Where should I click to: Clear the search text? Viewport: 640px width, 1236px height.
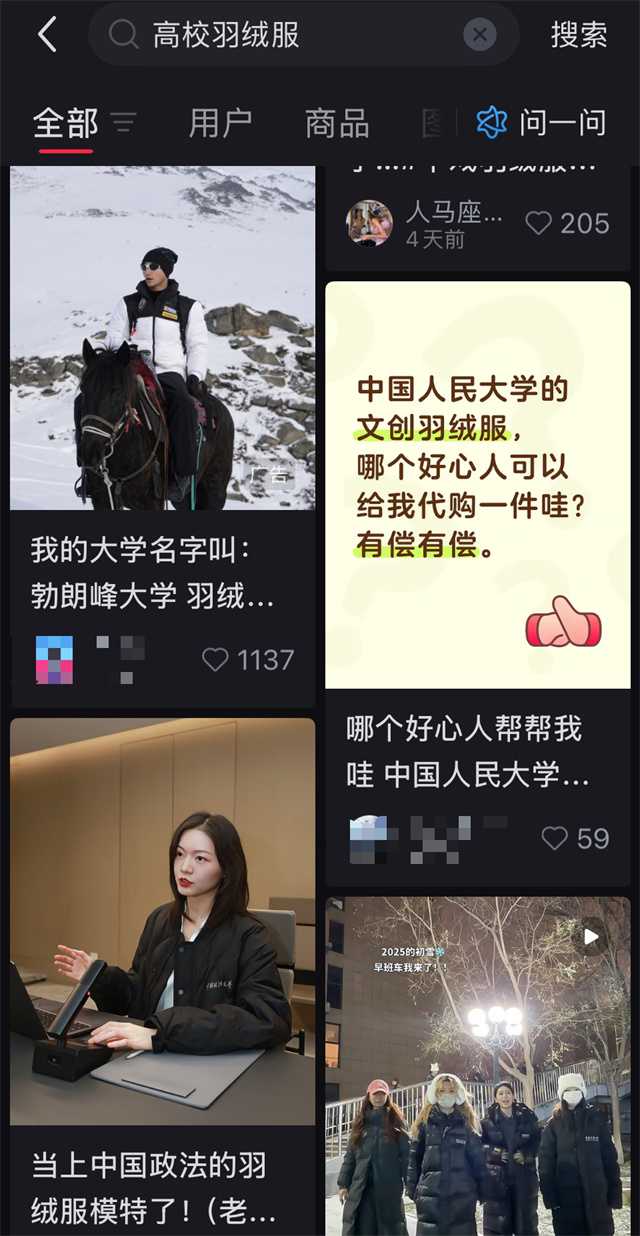pos(480,35)
